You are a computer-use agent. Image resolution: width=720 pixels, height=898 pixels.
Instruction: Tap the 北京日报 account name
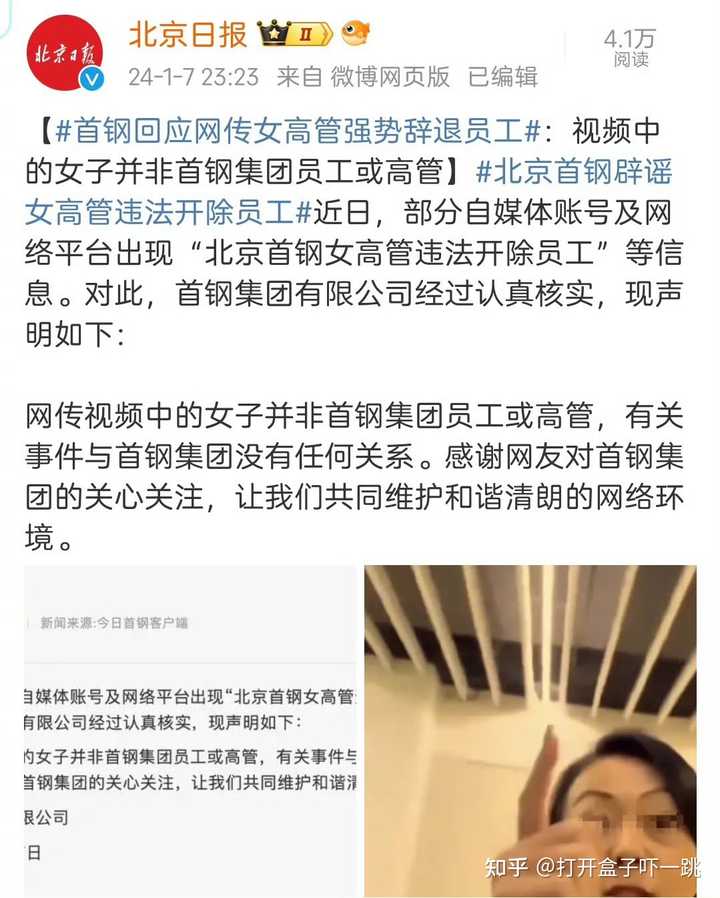coord(187,35)
